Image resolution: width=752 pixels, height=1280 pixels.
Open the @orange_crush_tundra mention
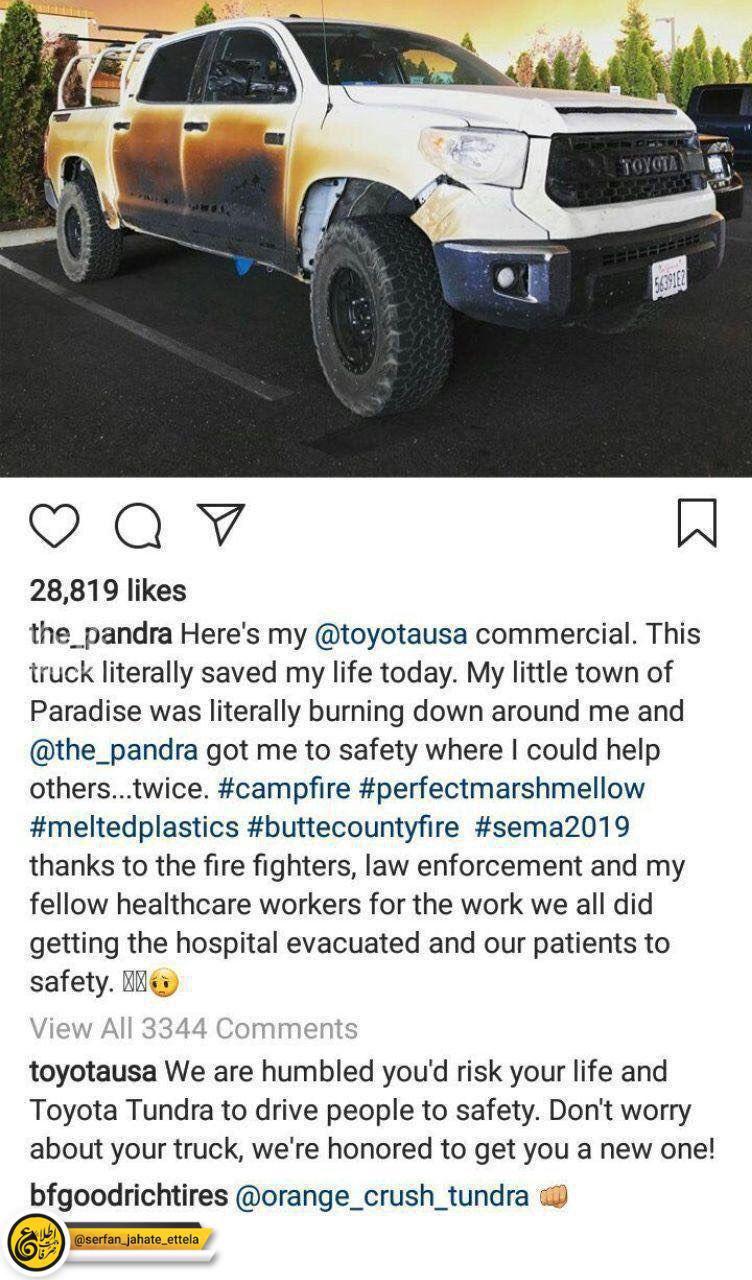pos(382,1196)
